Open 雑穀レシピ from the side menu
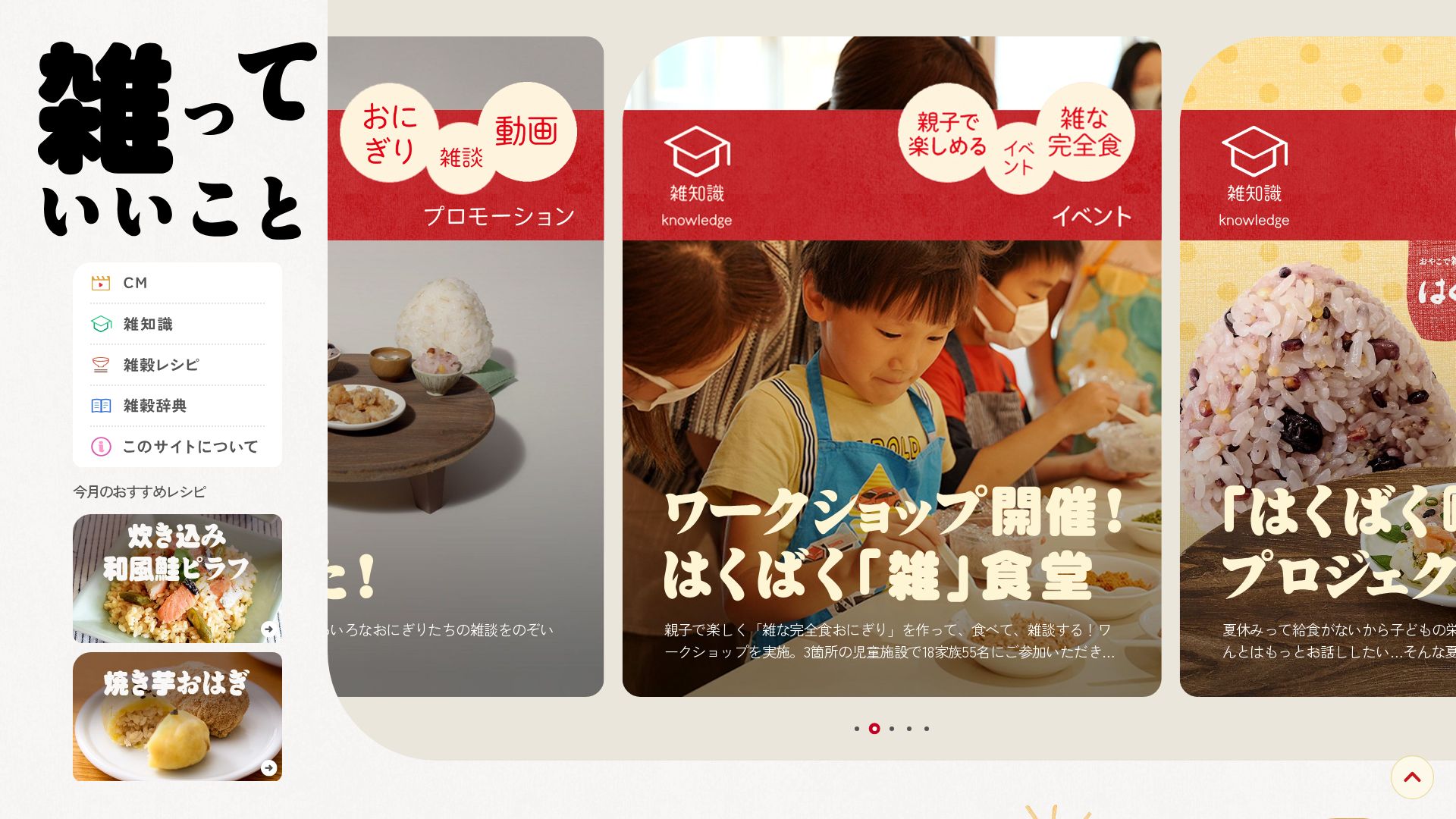1456x819 pixels. [x=177, y=365]
